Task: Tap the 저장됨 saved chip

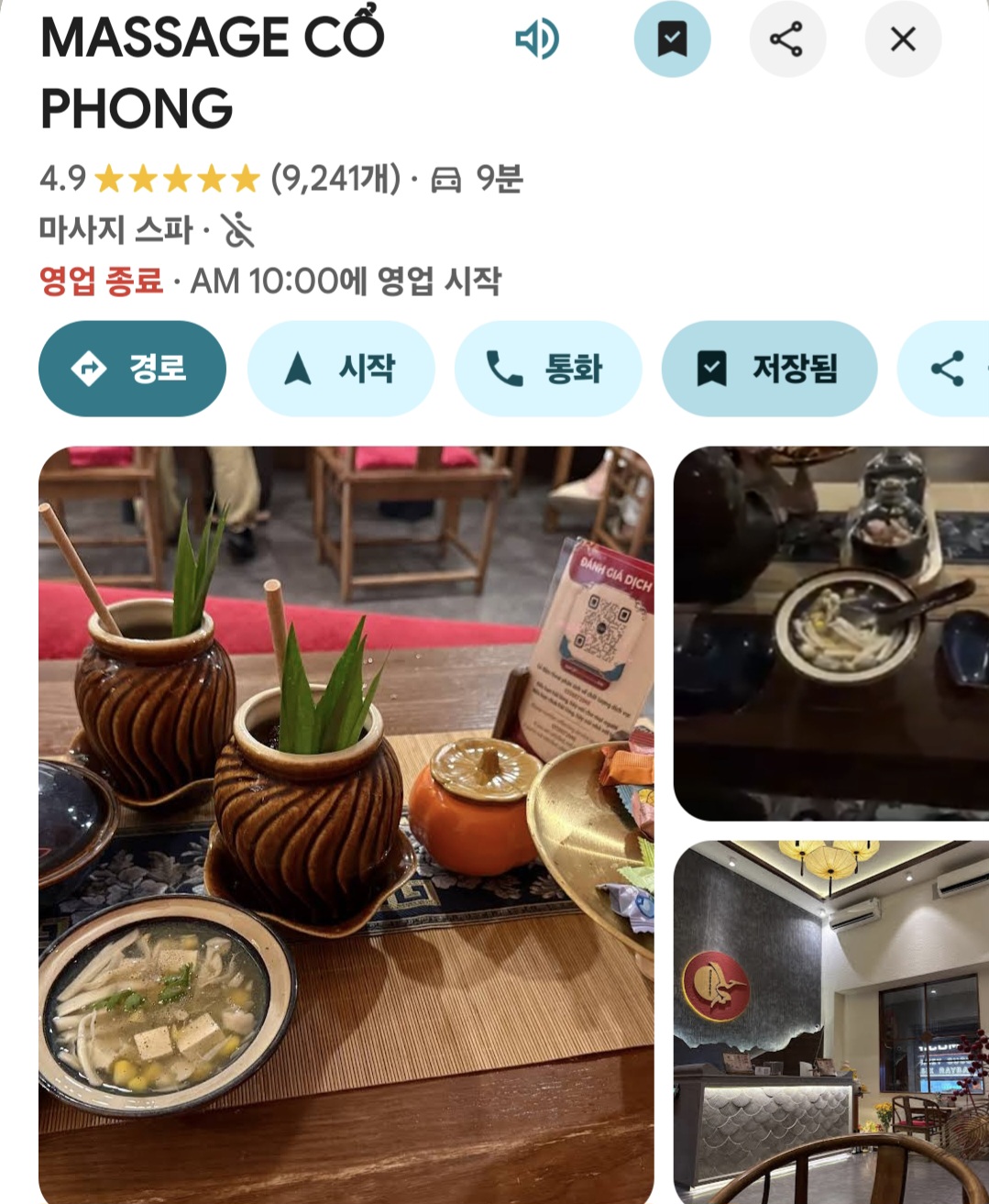Action: pyautogui.click(x=769, y=369)
